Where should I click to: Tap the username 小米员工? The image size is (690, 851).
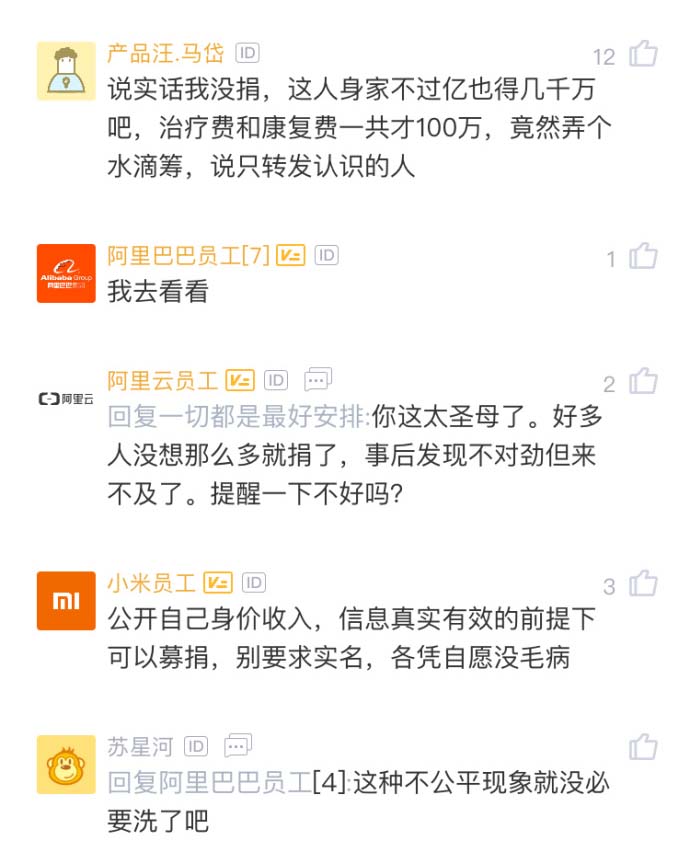[151, 582]
